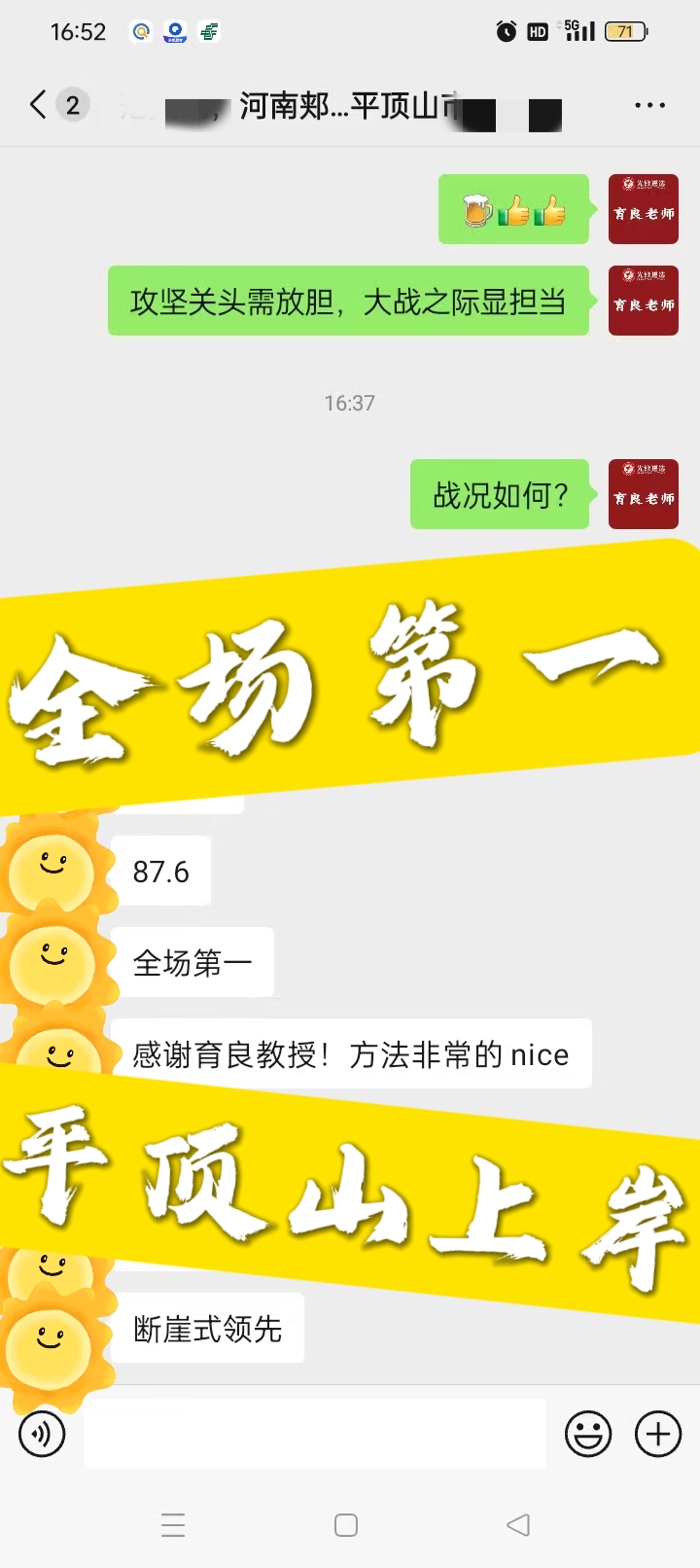Select the 战况如何? green bubble

500,494
